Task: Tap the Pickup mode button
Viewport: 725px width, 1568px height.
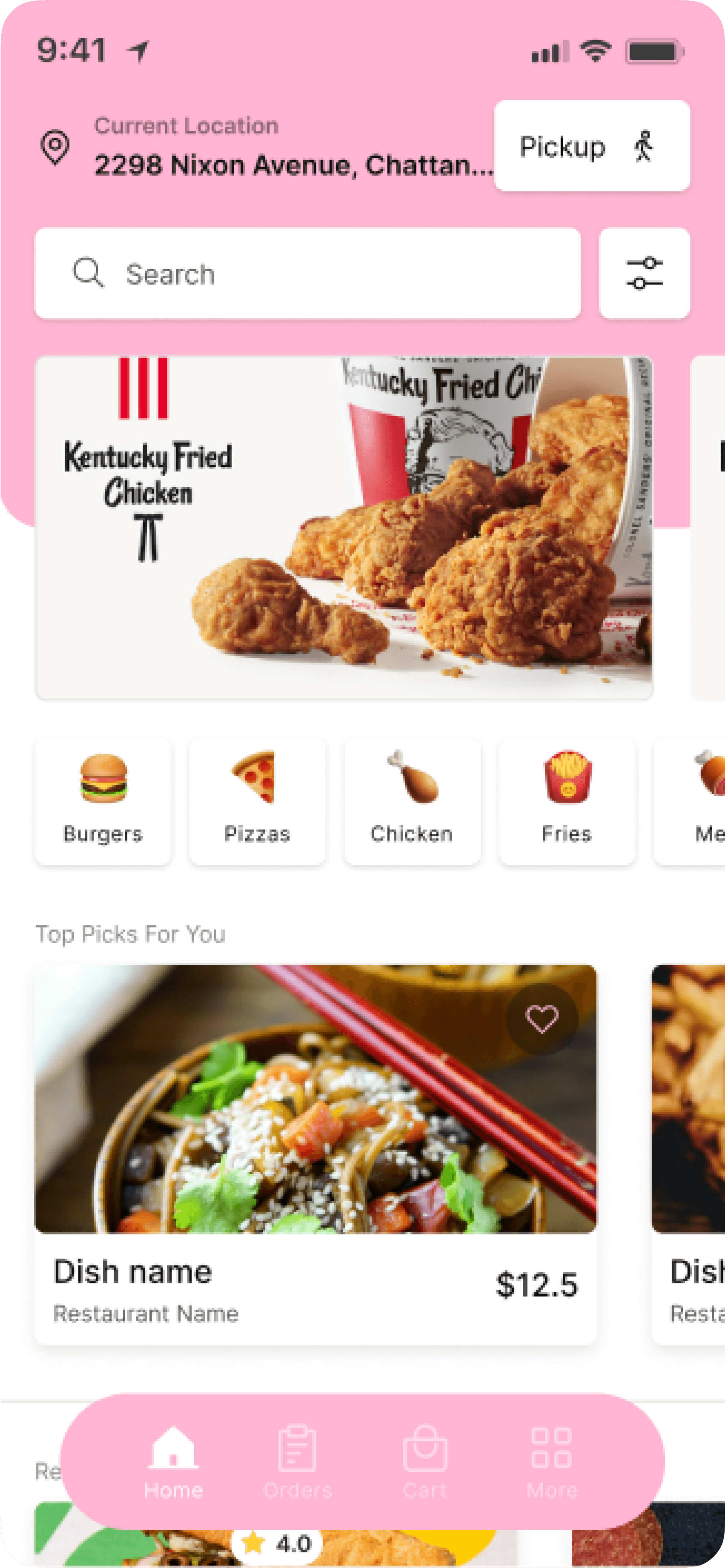Action: pos(591,146)
